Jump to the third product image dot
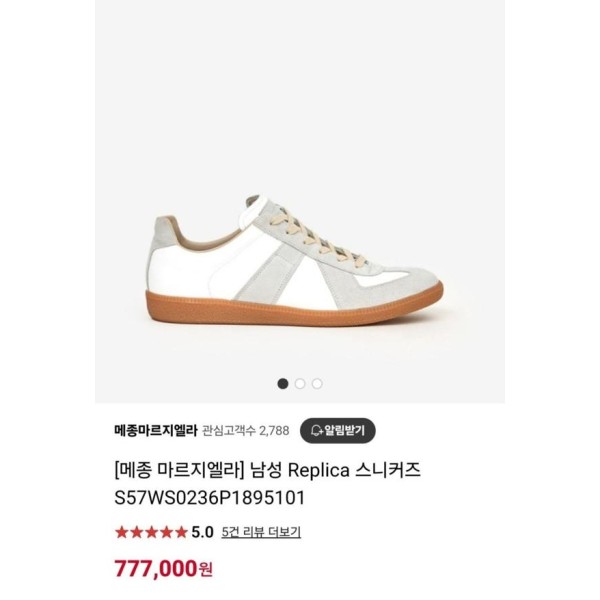This screenshot has height=600, width=600. 317,383
